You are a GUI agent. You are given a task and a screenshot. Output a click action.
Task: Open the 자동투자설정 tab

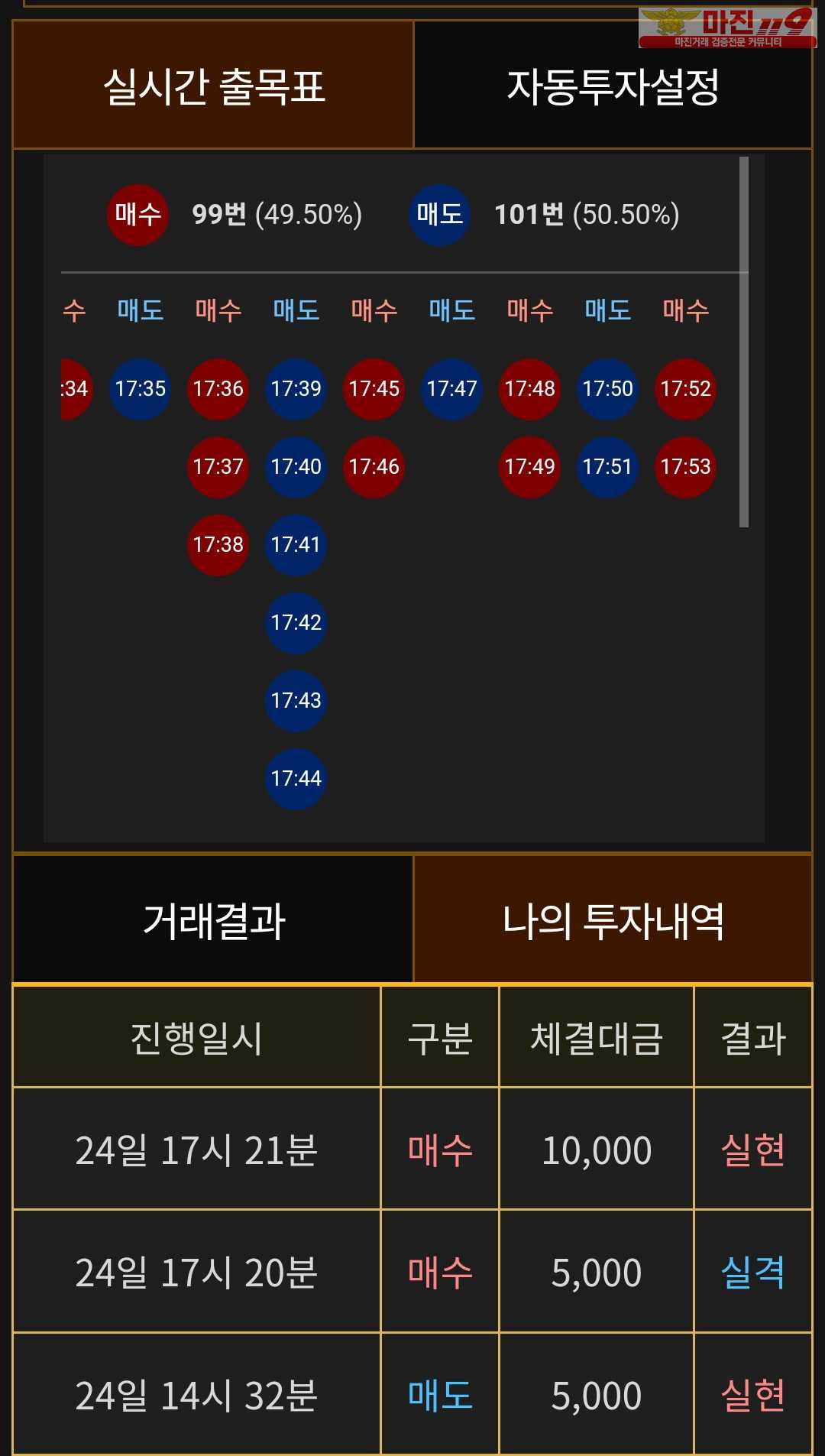(613, 85)
